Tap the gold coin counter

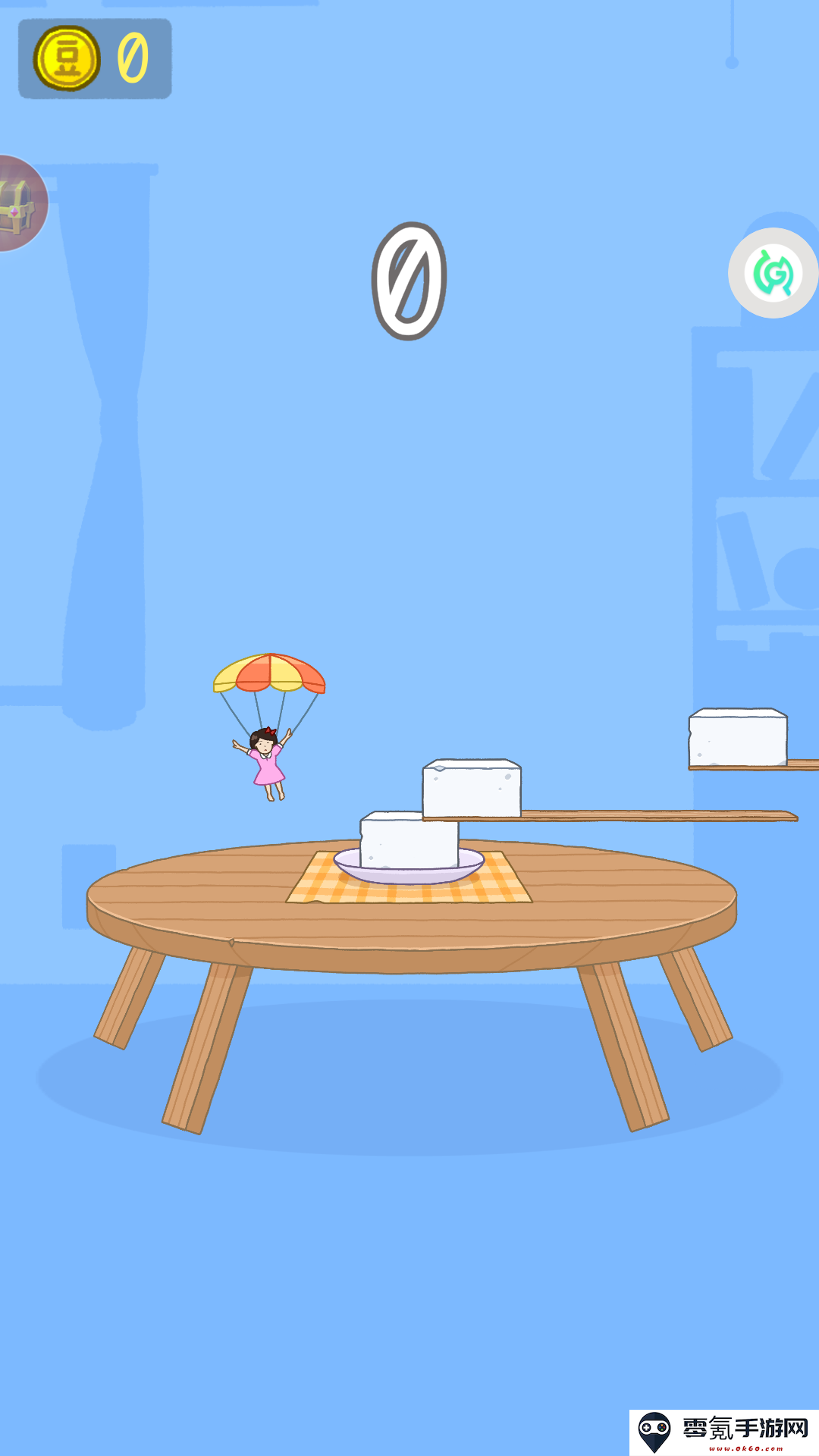[x=95, y=58]
